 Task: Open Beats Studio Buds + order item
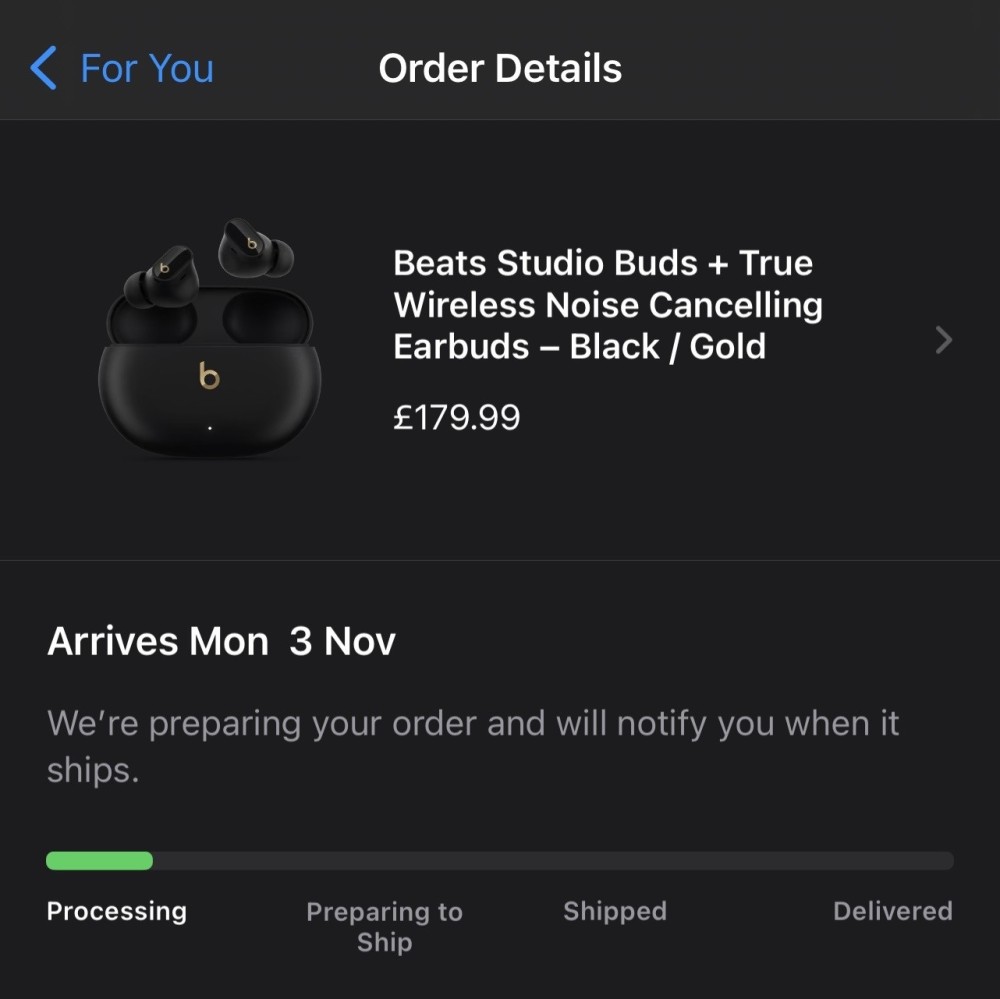607,305
